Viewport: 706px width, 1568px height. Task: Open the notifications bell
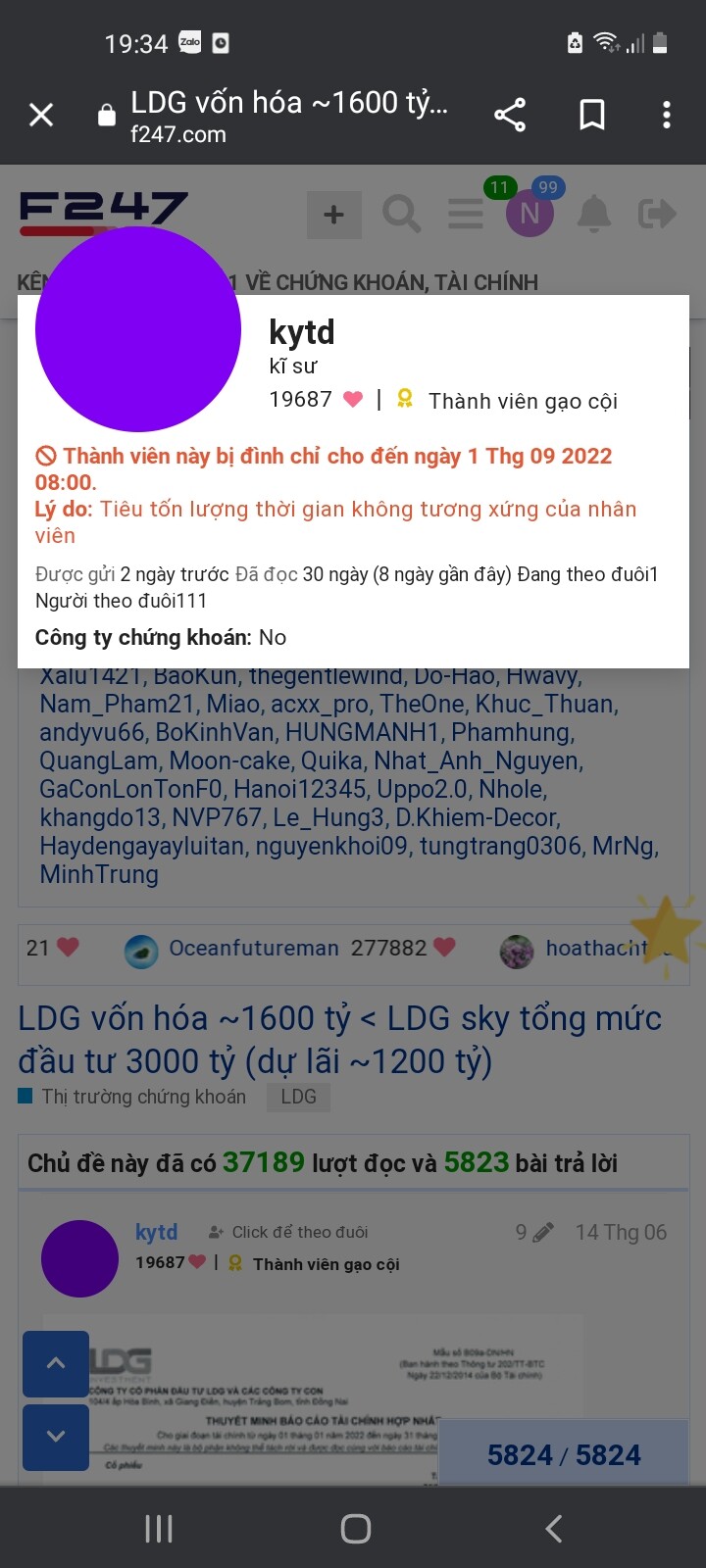(x=593, y=213)
